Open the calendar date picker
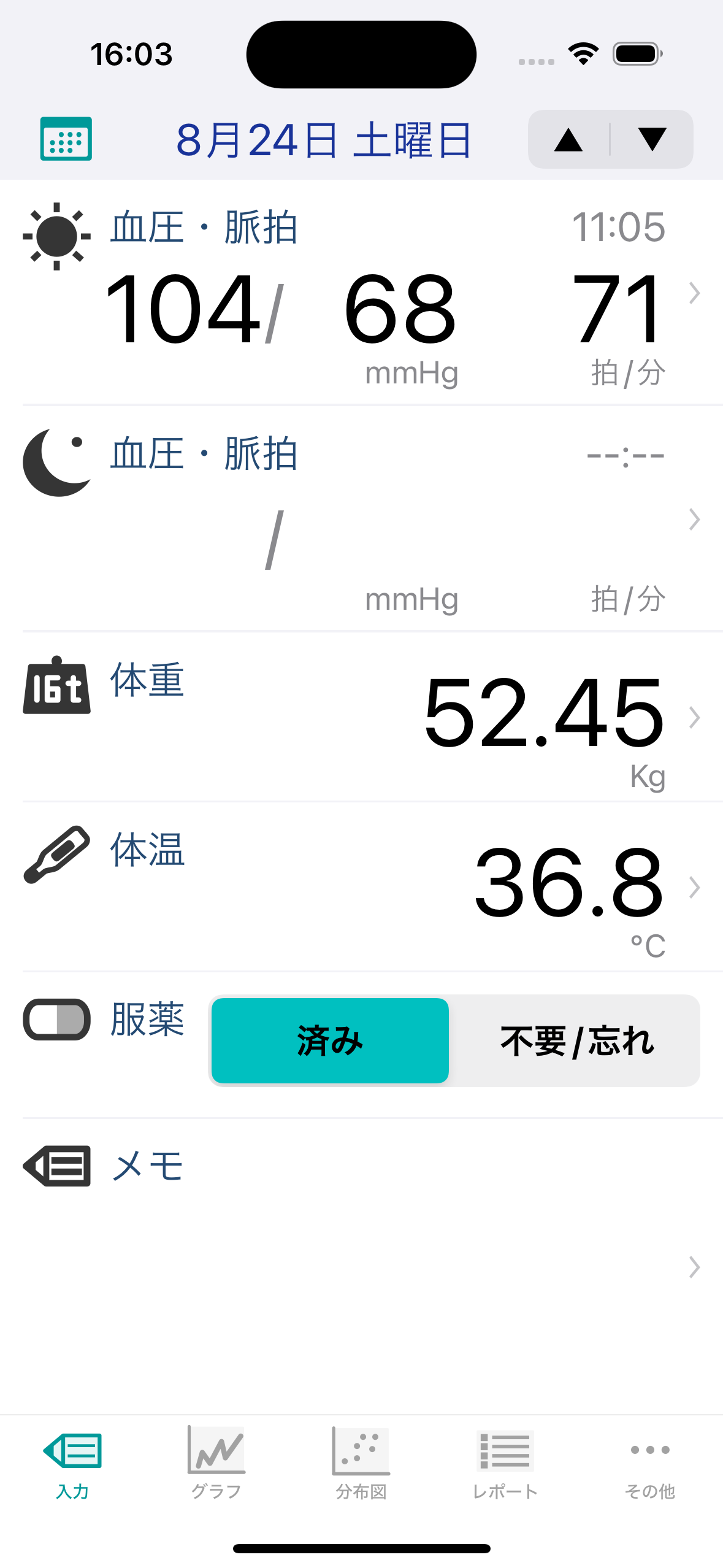 [x=66, y=139]
